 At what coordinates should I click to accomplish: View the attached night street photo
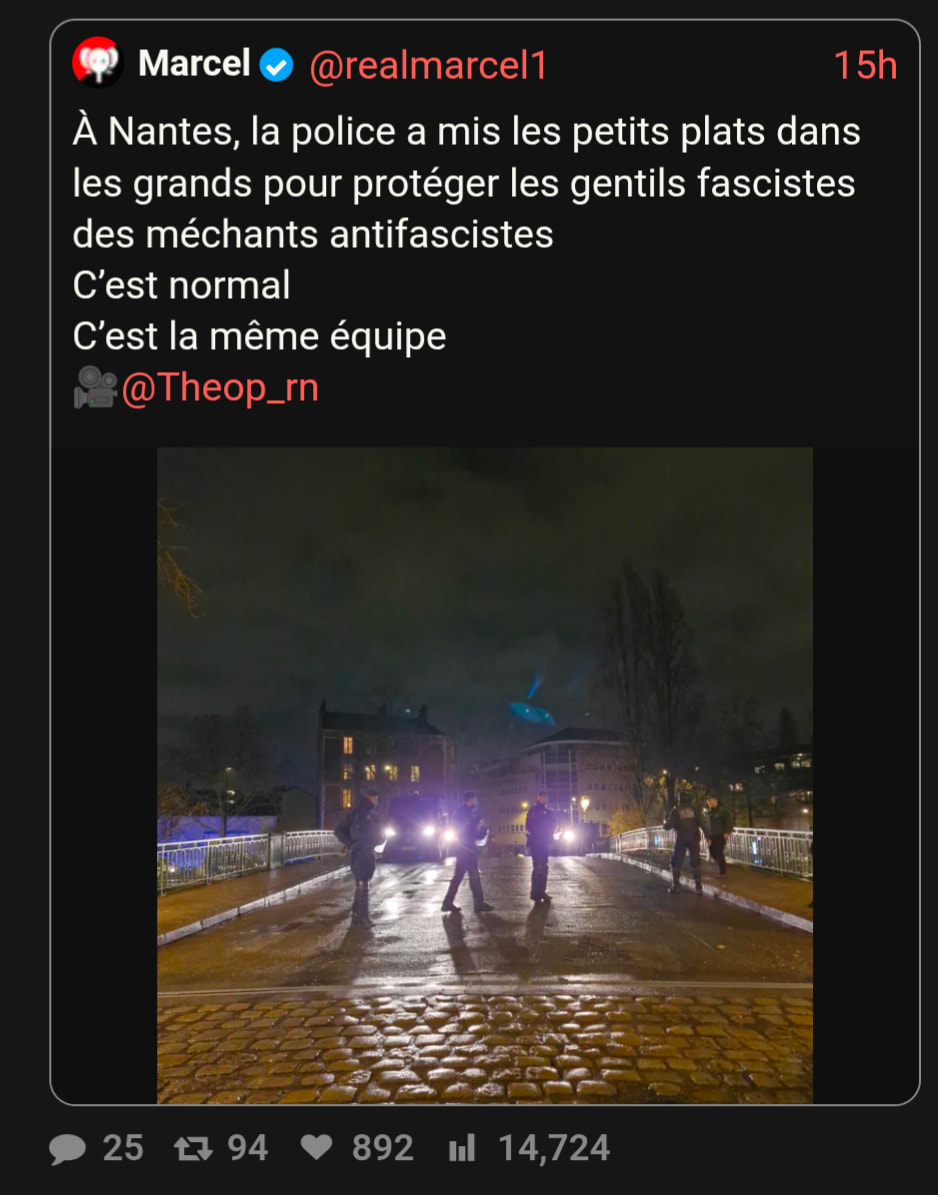pyautogui.click(x=485, y=775)
